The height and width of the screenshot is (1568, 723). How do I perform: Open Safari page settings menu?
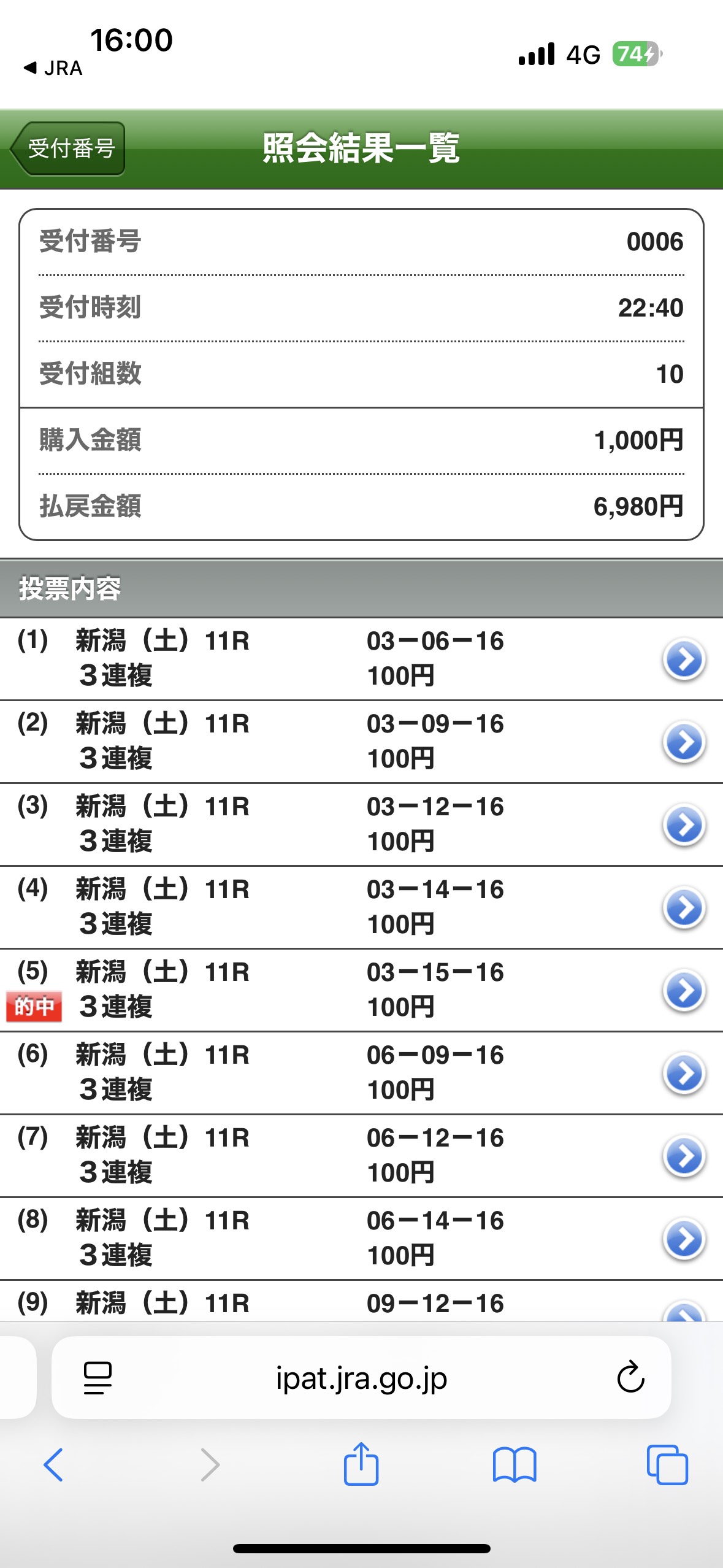click(98, 1378)
